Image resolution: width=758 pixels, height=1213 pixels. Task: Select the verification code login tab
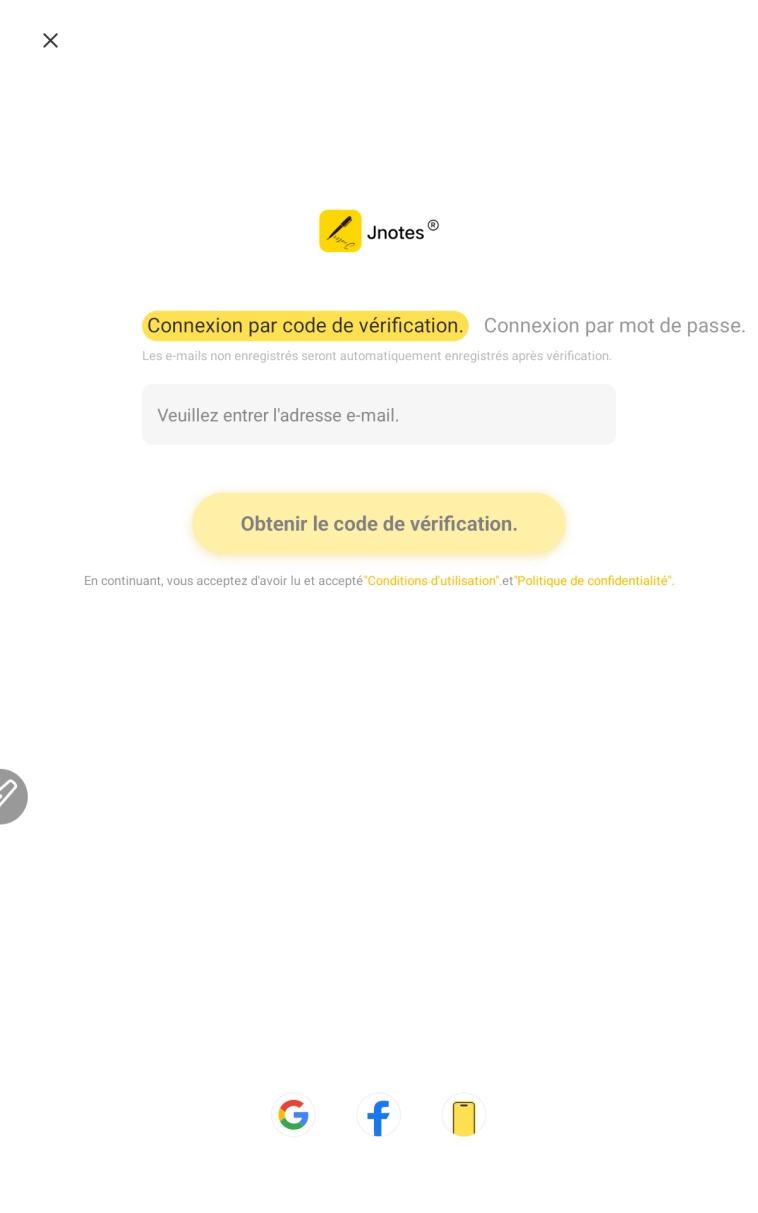point(305,326)
